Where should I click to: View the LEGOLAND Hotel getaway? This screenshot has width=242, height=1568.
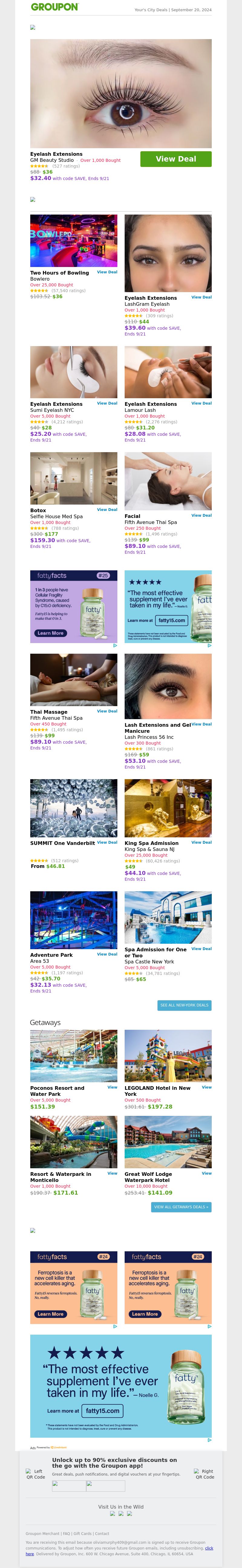pyautogui.click(x=206, y=1087)
